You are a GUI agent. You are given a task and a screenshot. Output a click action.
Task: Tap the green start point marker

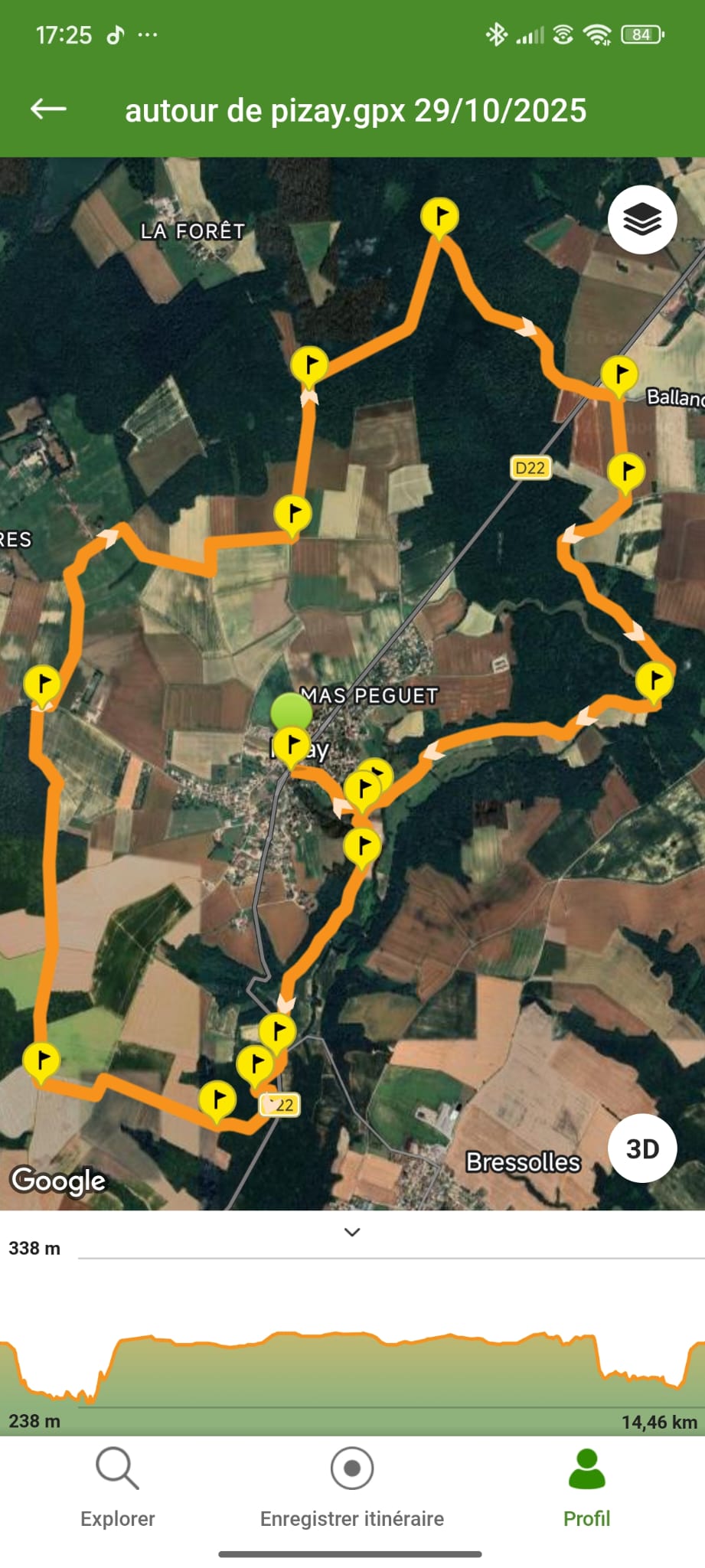(291, 711)
